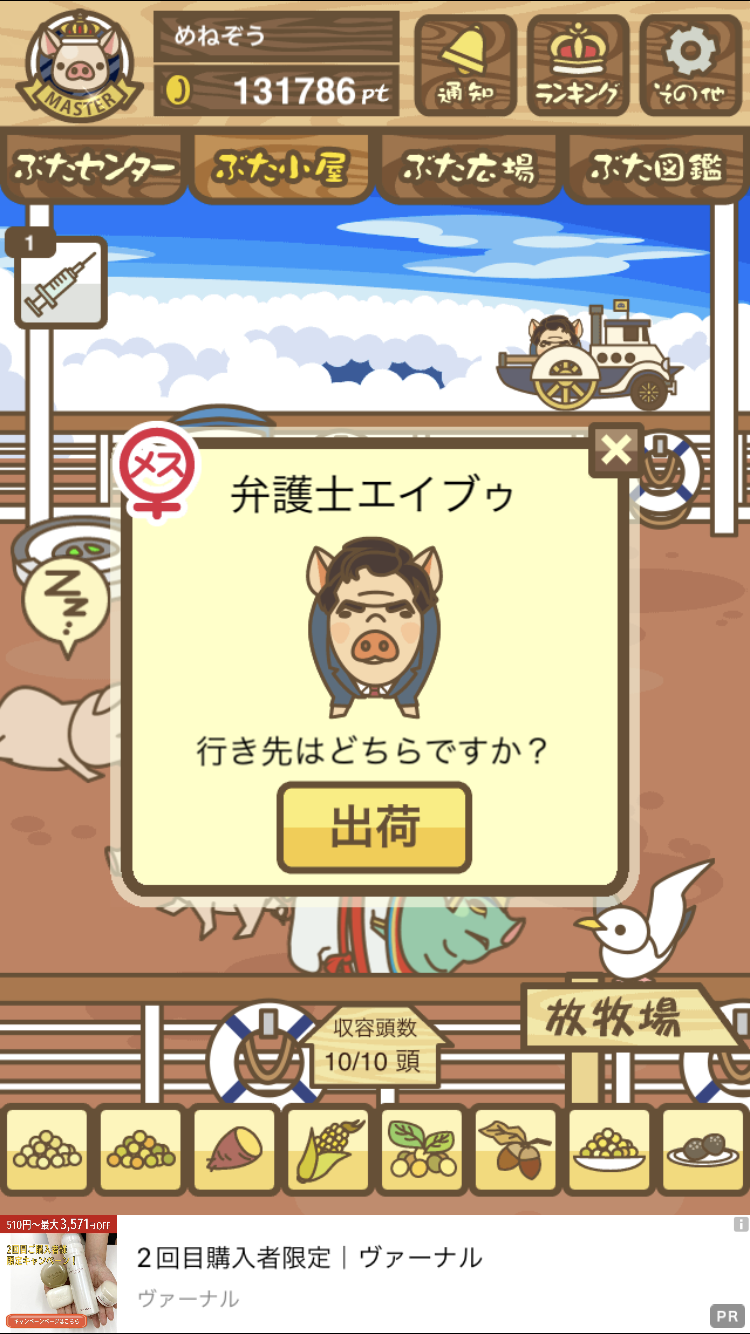Select the truffle plate feed
Image resolution: width=750 pixels, height=1334 pixels.
click(x=704, y=1150)
